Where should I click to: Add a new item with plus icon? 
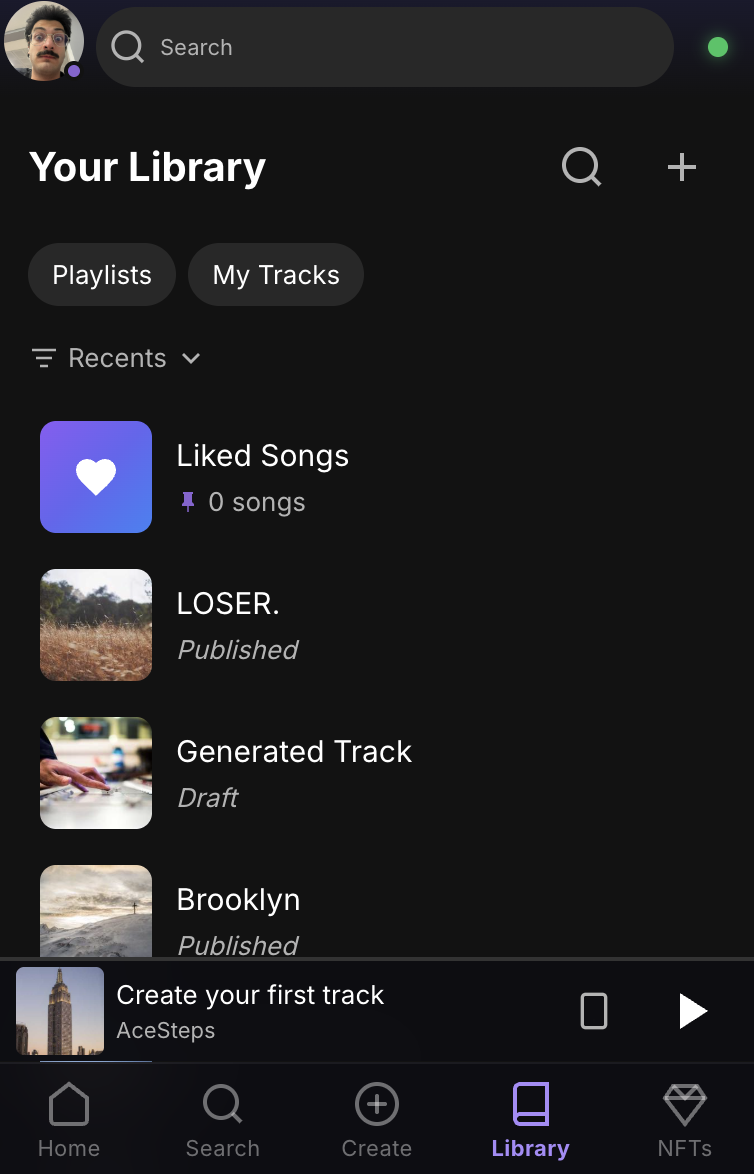[x=681, y=167]
